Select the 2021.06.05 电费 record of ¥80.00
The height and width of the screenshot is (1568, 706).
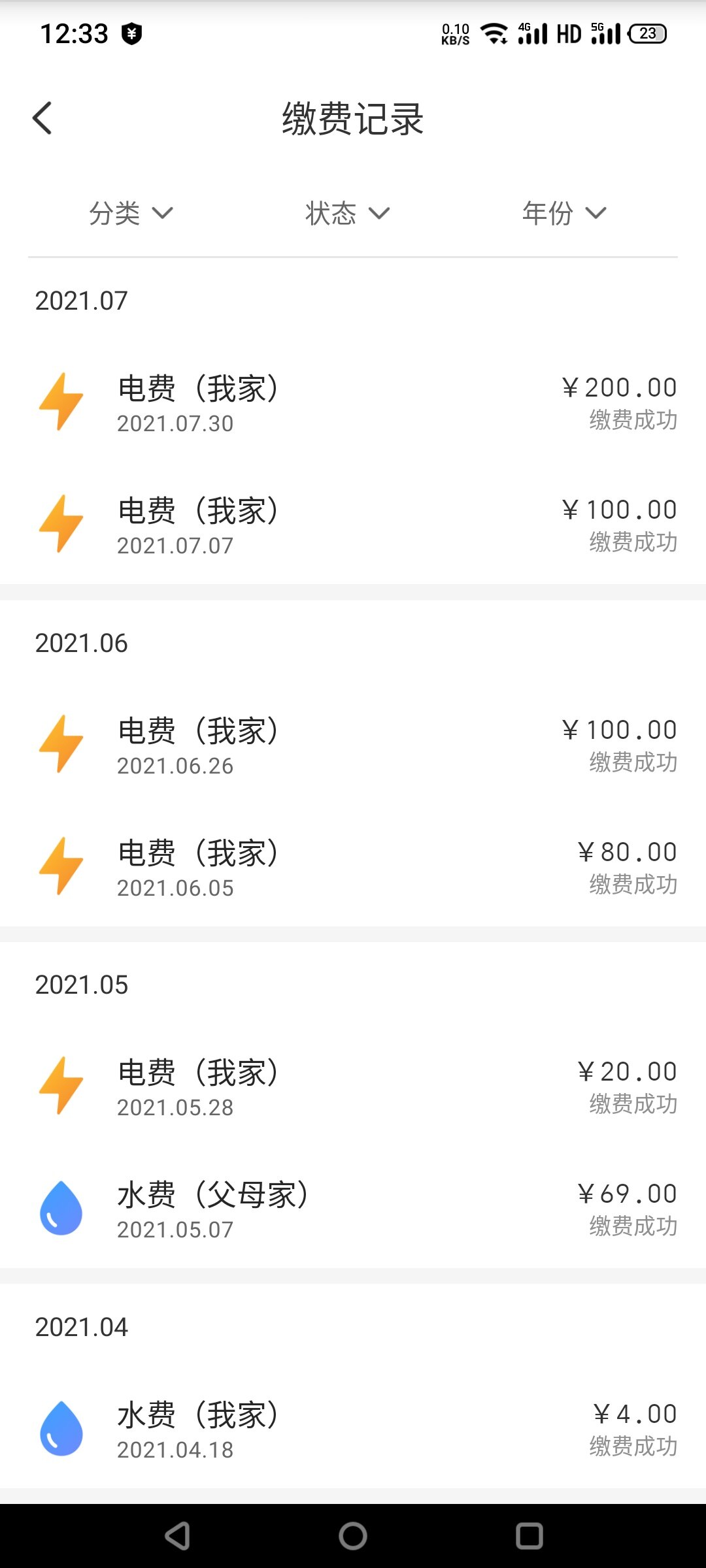tap(353, 867)
